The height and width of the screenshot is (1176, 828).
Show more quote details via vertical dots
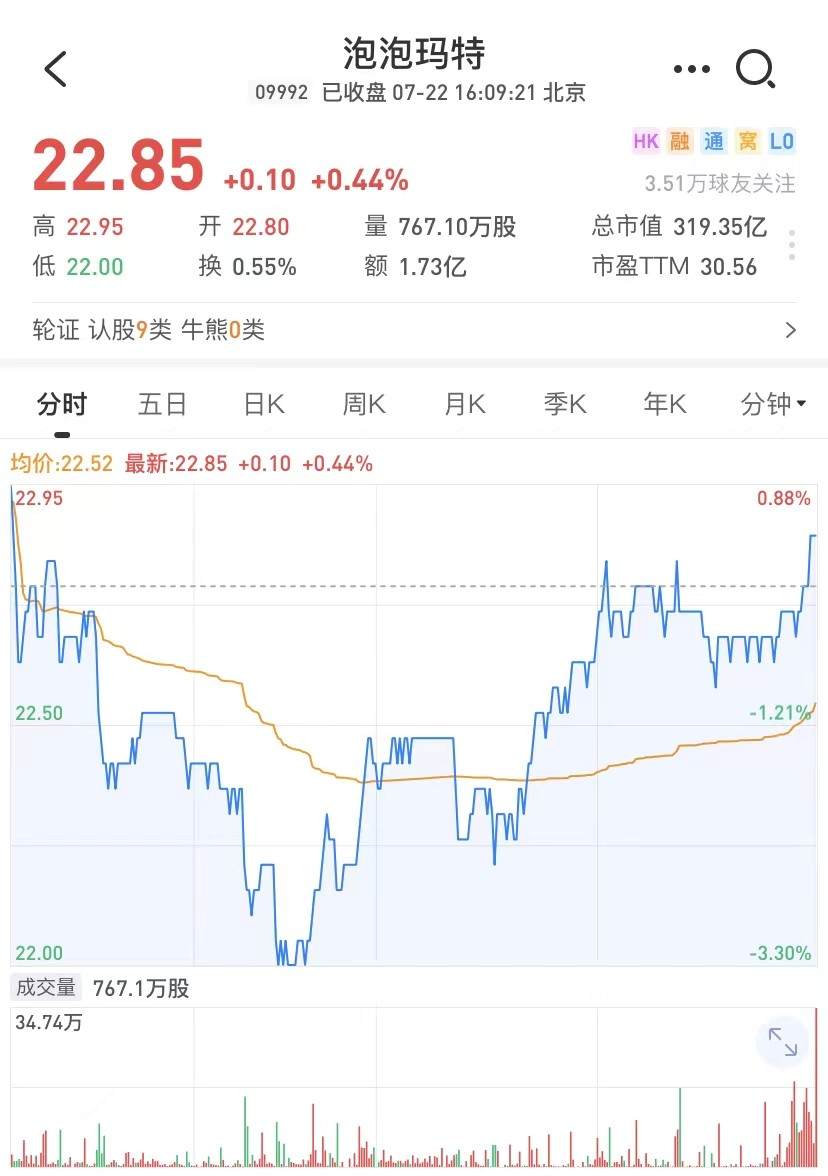792,245
